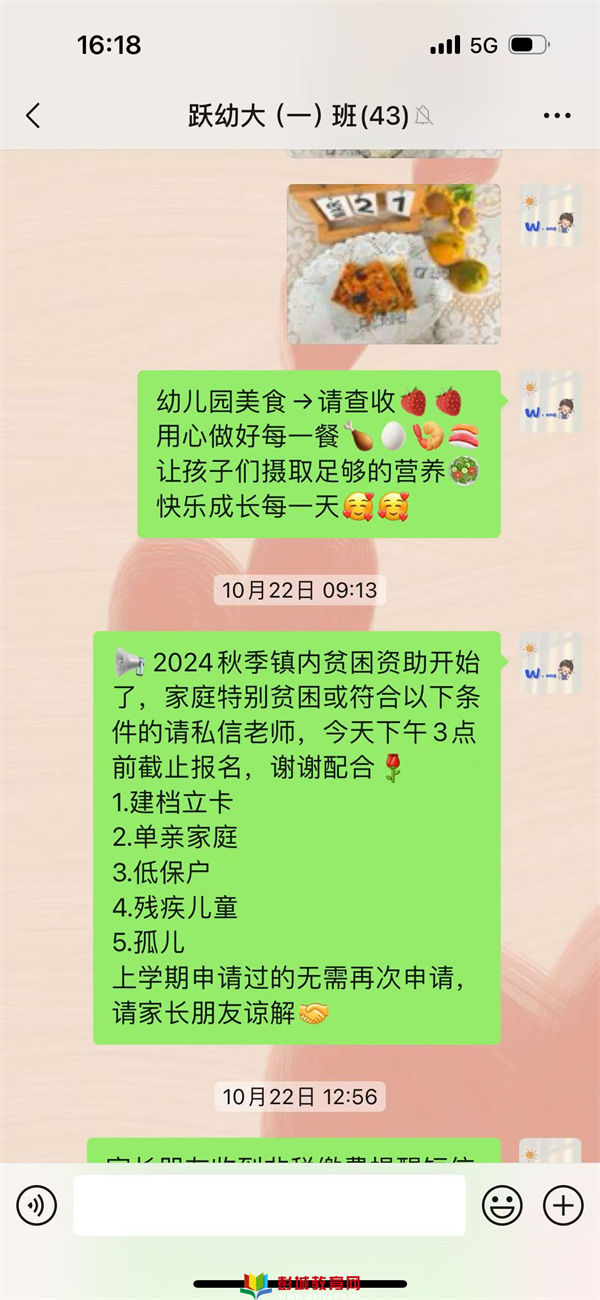Screen dimensions: 600x1300
Task: View the shared food photo
Action: click(394, 264)
